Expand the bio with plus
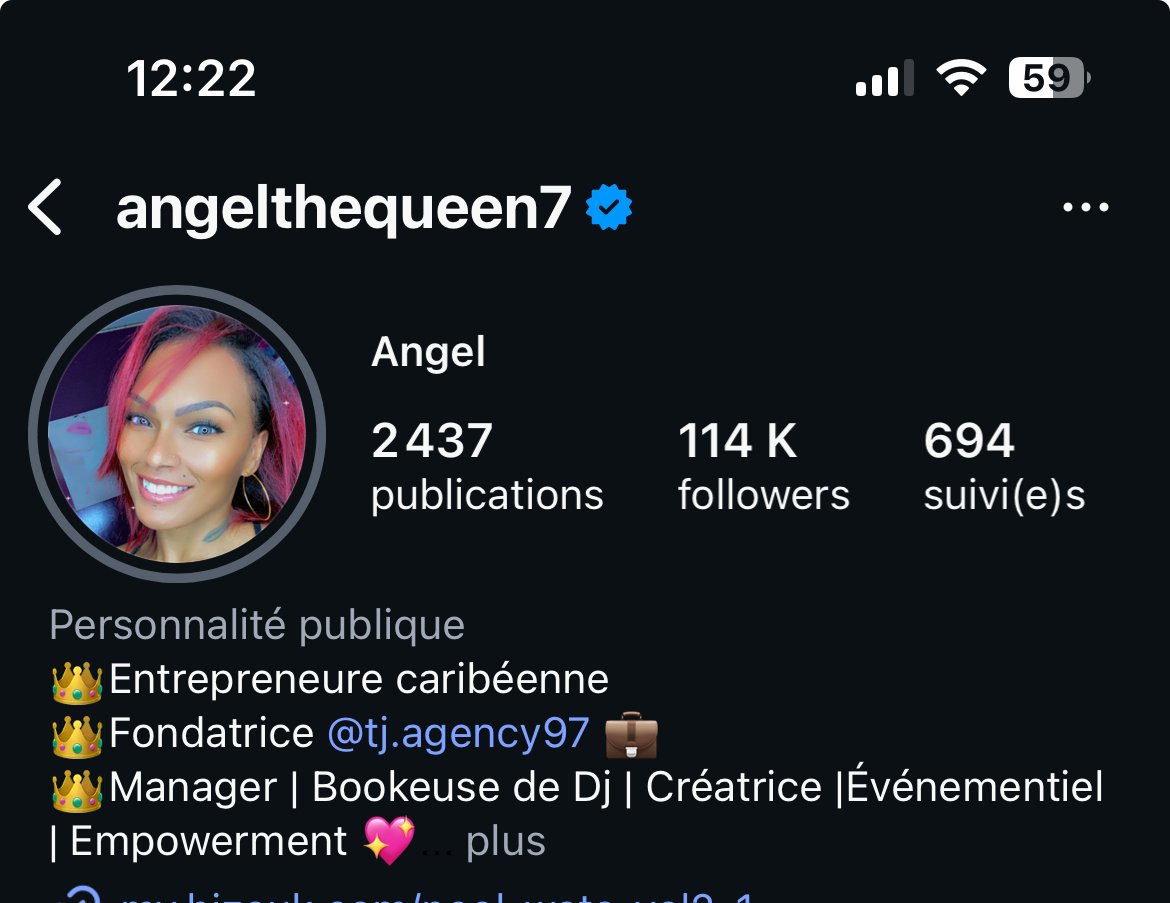 point(505,841)
